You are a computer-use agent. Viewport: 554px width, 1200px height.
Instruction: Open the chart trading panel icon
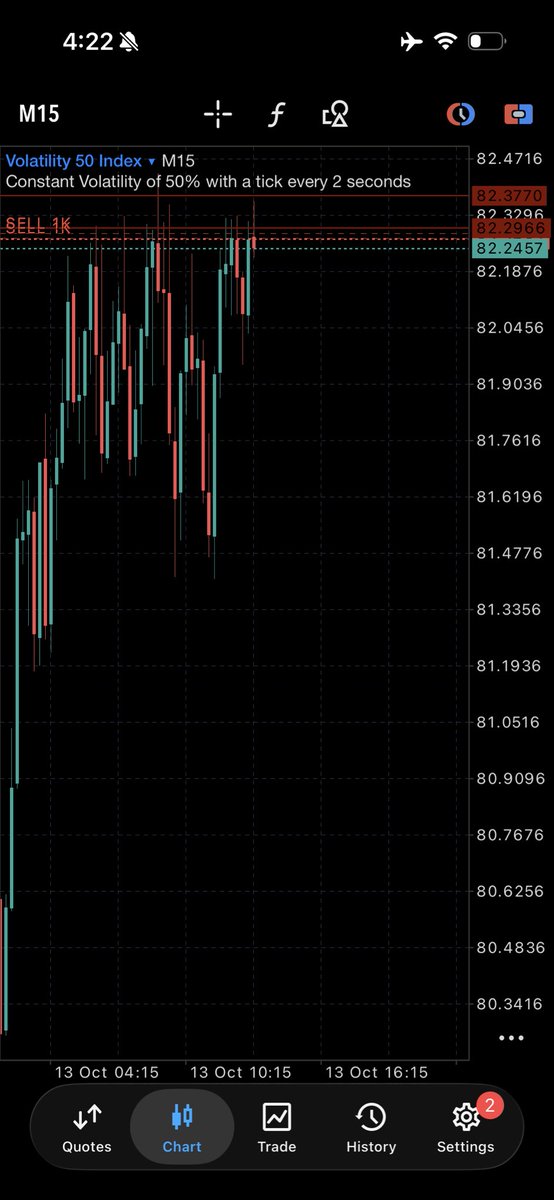click(x=461, y=114)
